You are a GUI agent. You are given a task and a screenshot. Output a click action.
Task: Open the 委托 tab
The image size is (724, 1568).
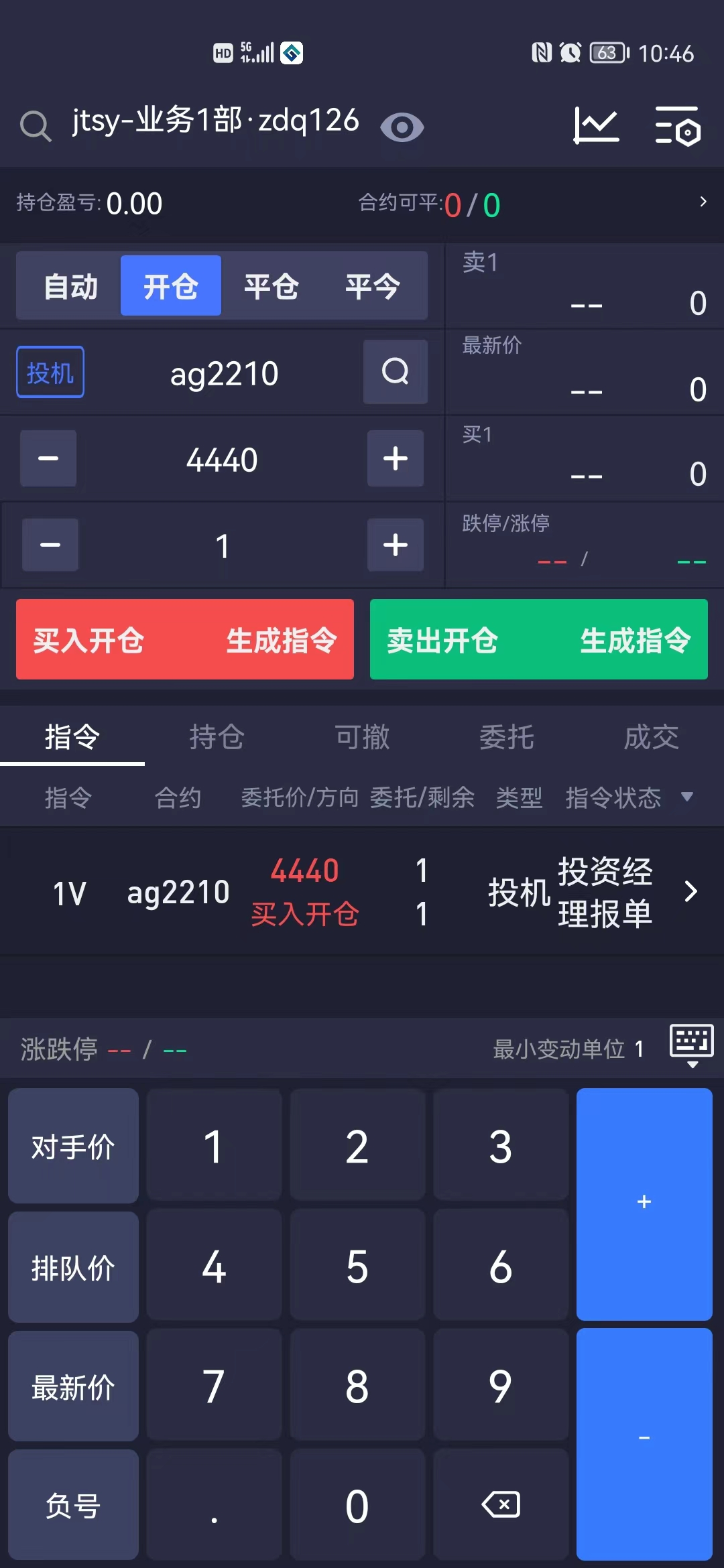507,737
